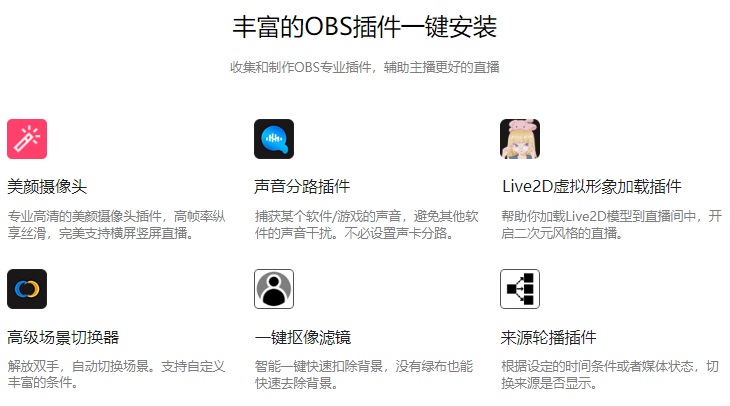Choose the 一键抠像滤镜 plugin

pos(302,336)
